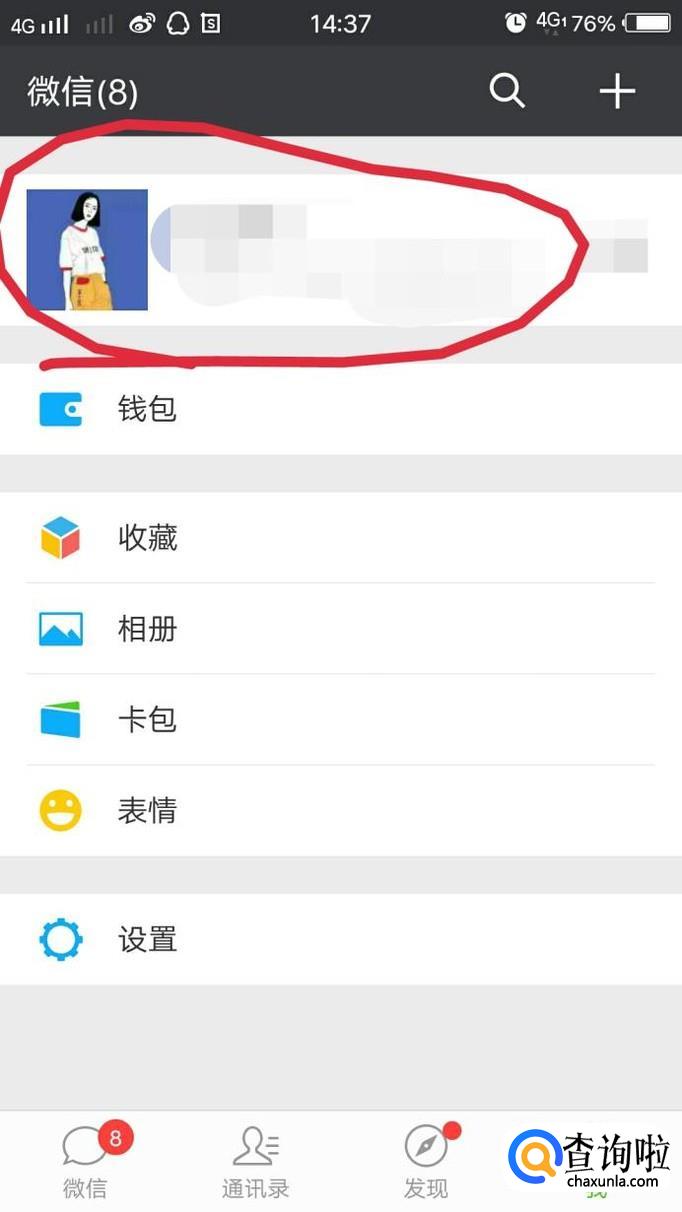
Task: Open the profile row with the avatar
Action: coord(340,250)
